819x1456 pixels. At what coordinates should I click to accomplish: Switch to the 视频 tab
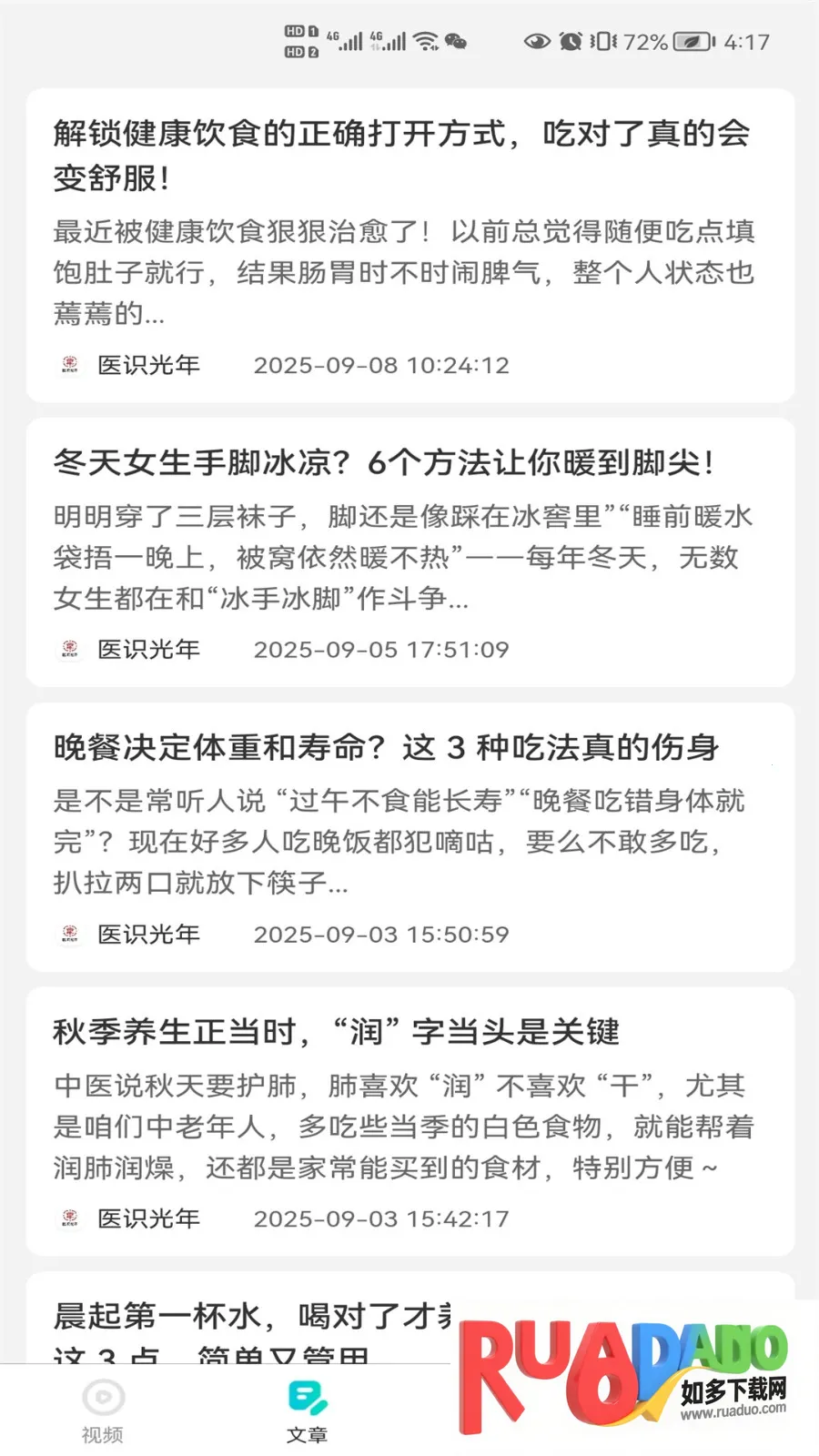(103, 1410)
